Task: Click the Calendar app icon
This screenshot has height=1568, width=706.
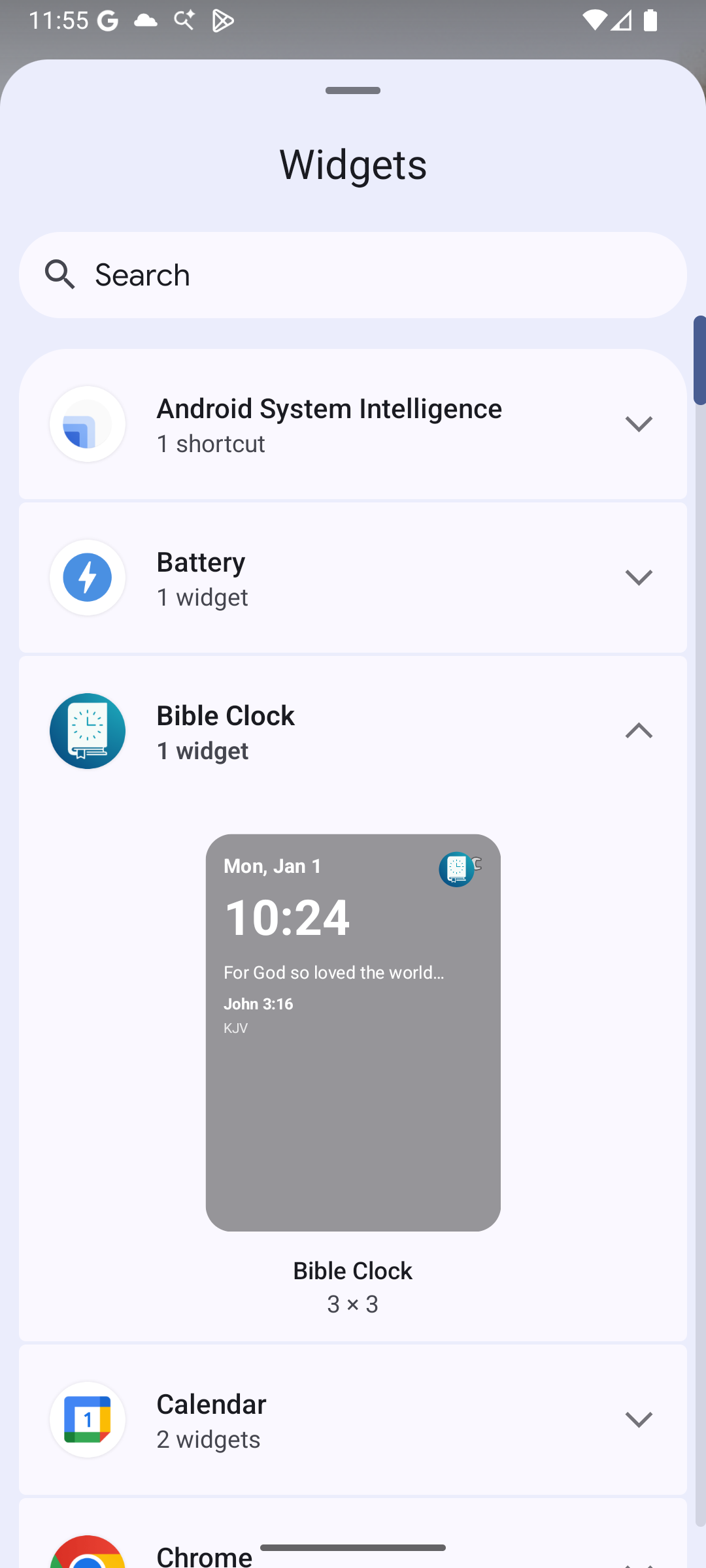Action: coord(87,1420)
